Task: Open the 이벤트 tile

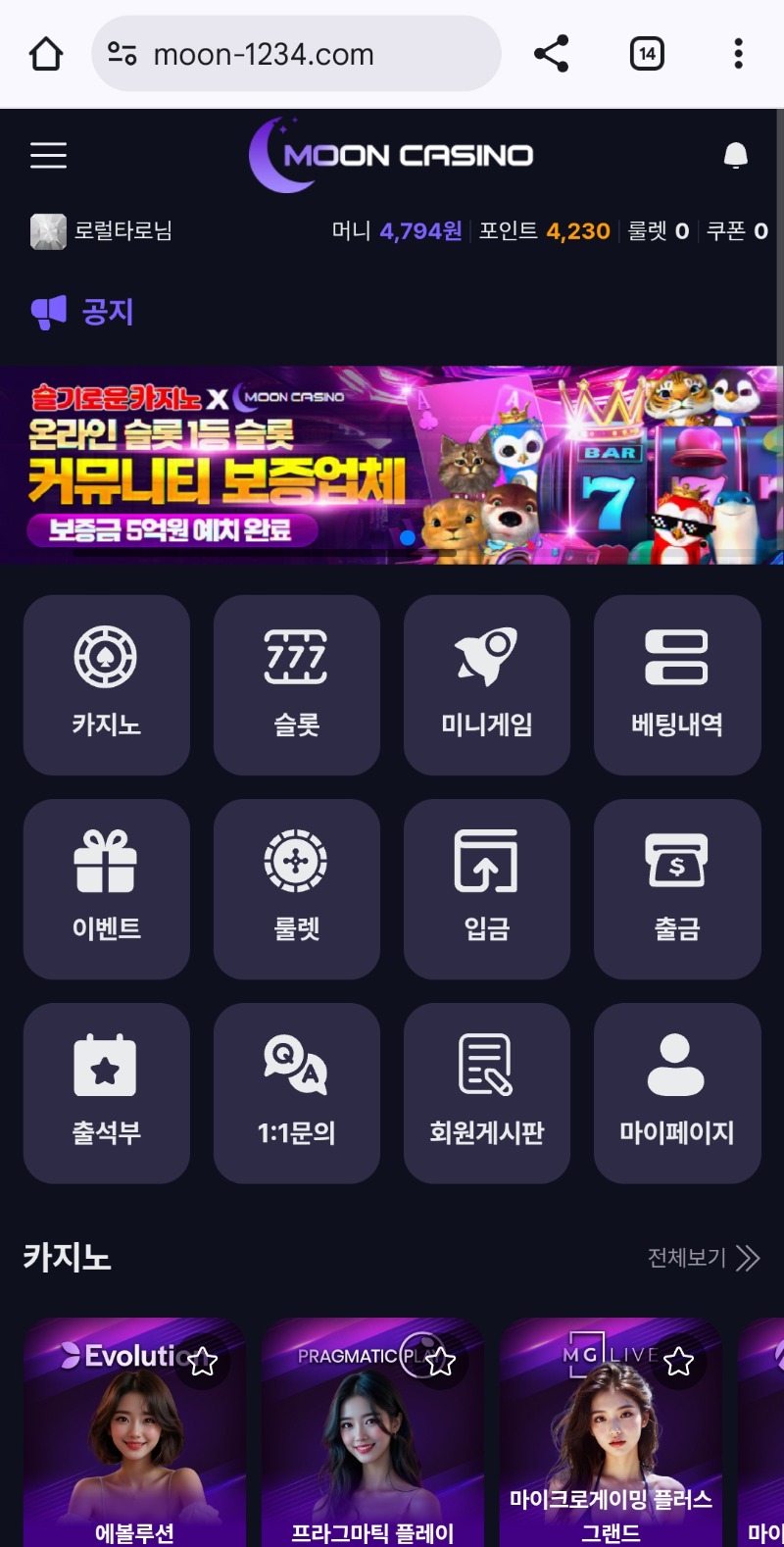Action: (x=106, y=888)
